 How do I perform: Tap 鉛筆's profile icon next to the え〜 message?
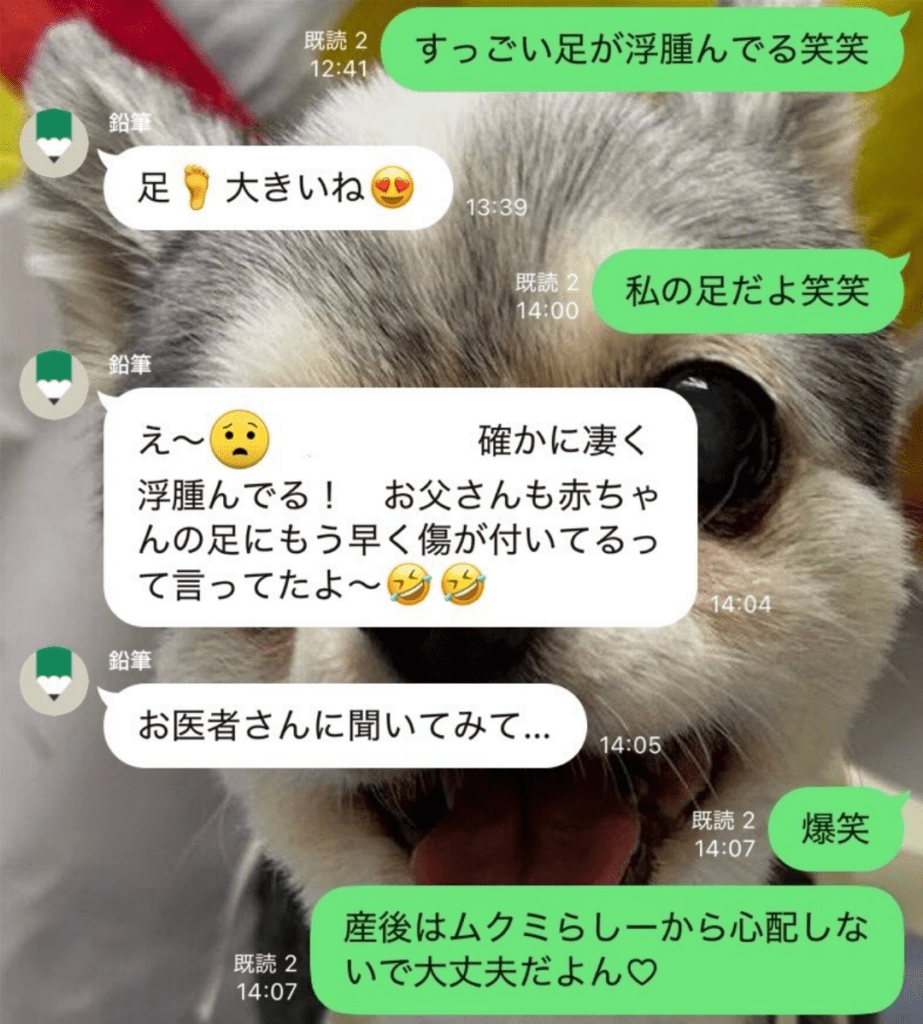point(54,385)
